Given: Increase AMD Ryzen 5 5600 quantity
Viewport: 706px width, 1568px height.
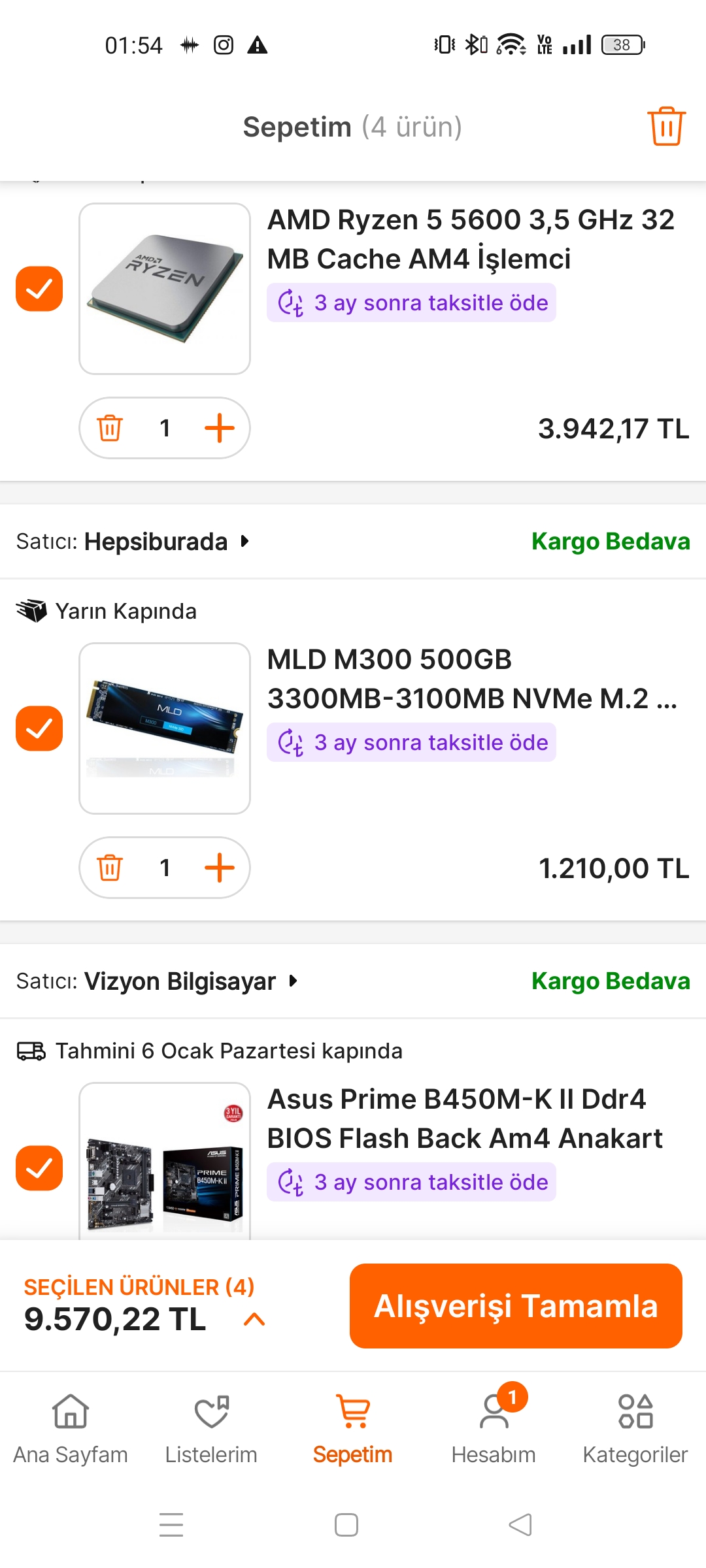Looking at the screenshot, I should (x=220, y=429).
